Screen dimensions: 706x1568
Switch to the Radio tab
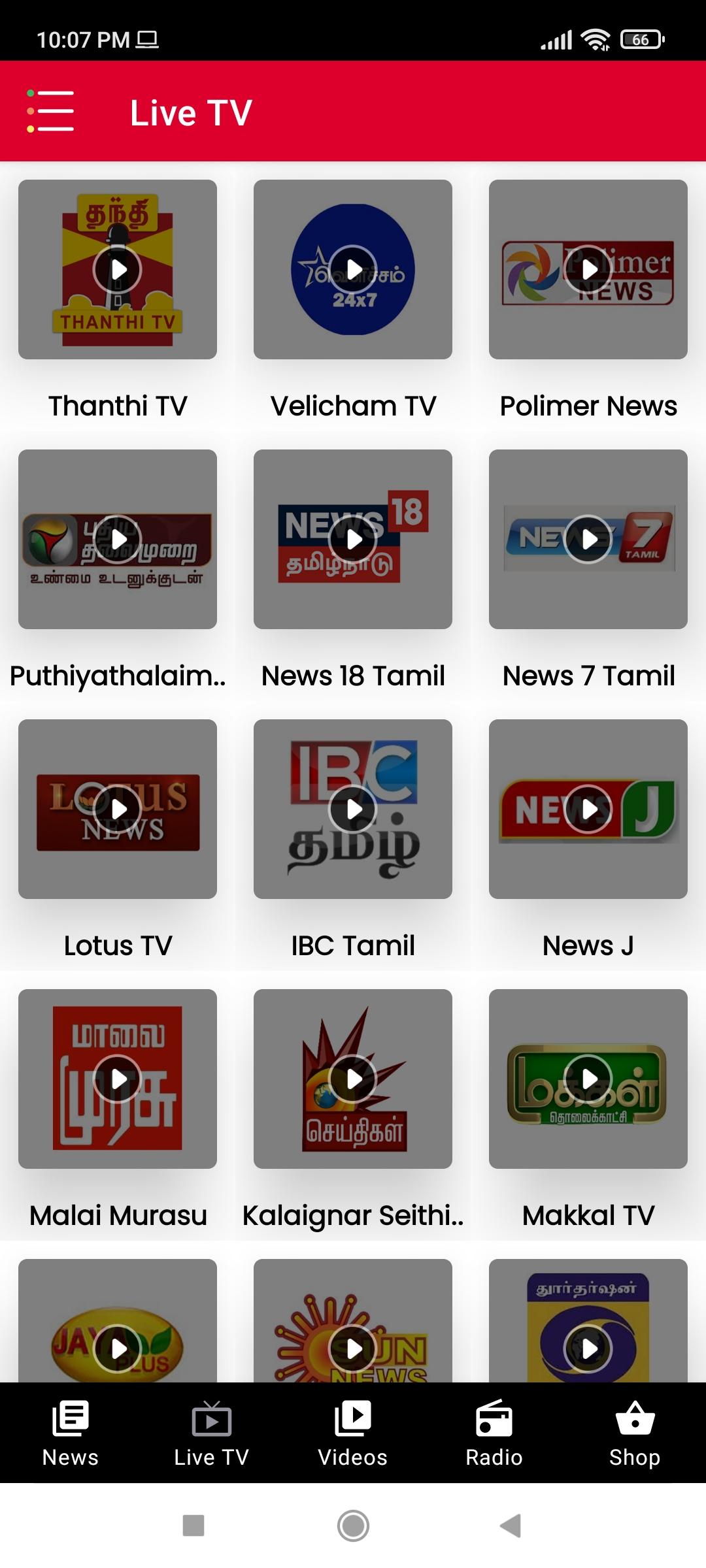(494, 1433)
